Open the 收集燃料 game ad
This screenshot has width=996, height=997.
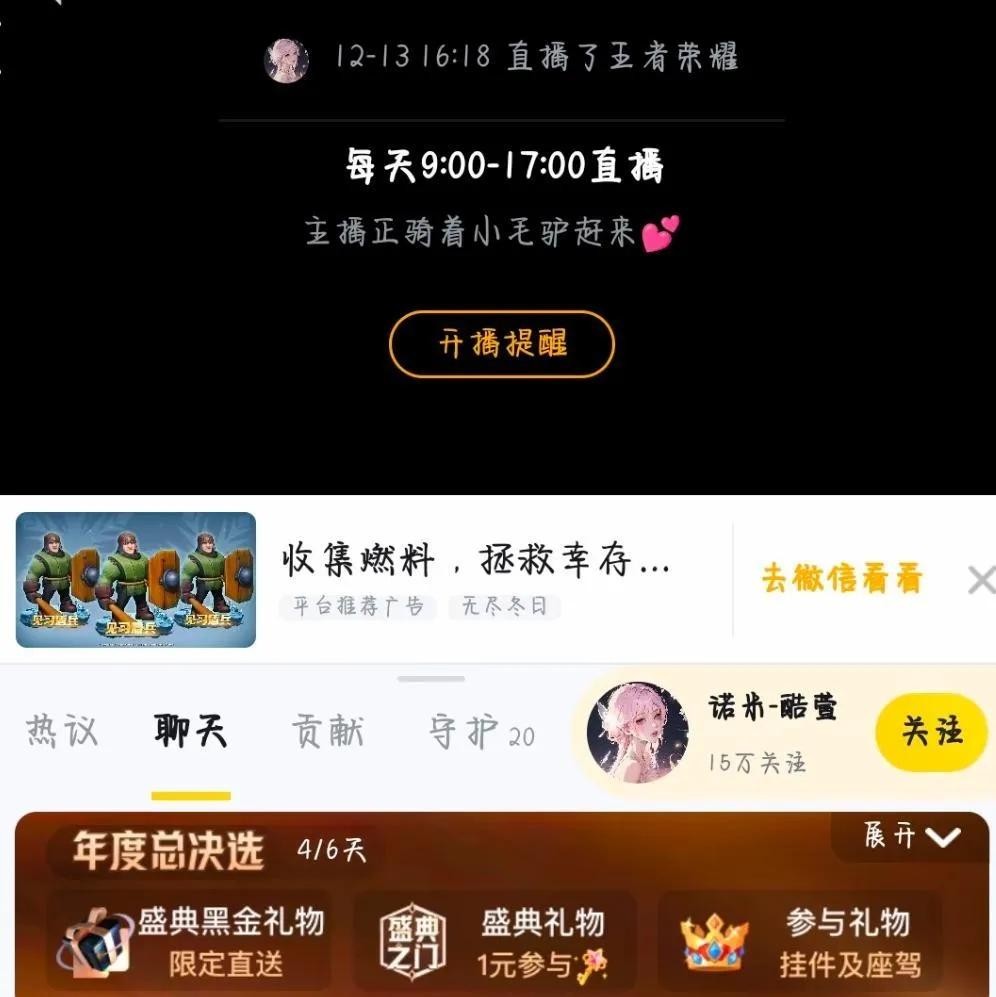point(473,563)
